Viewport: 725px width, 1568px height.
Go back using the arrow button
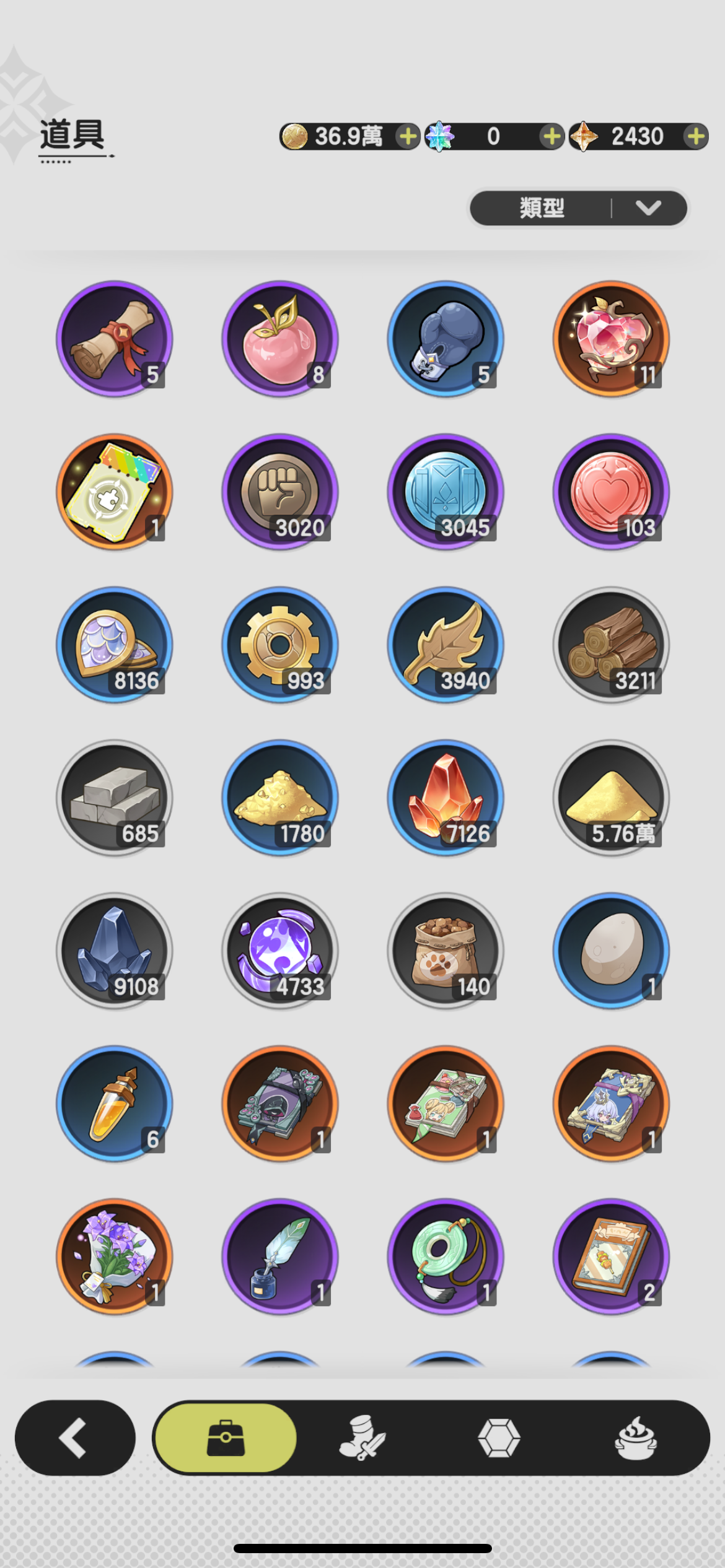[x=74, y=1437]
